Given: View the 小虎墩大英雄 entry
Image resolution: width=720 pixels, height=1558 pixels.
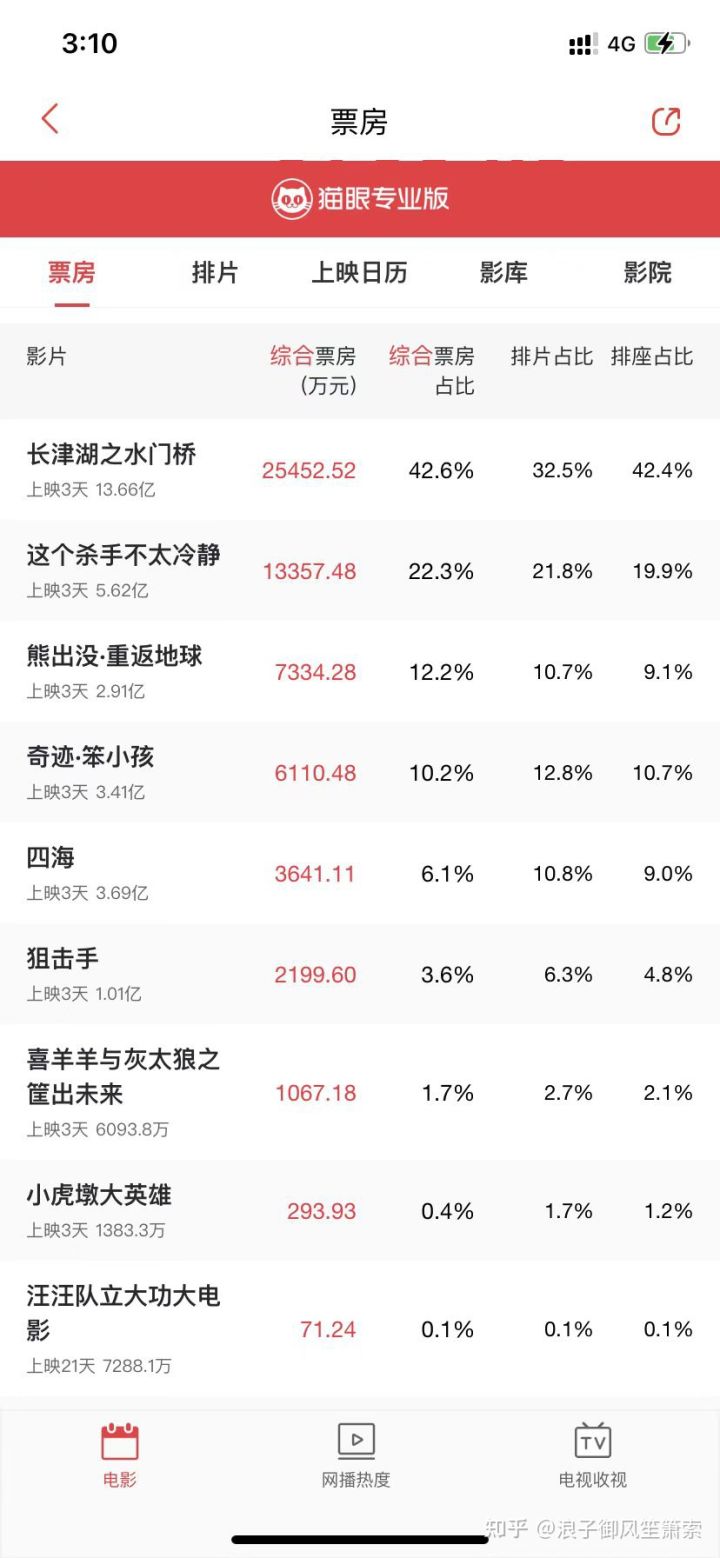Looking at the screenshot, I should click(360, 1211).
